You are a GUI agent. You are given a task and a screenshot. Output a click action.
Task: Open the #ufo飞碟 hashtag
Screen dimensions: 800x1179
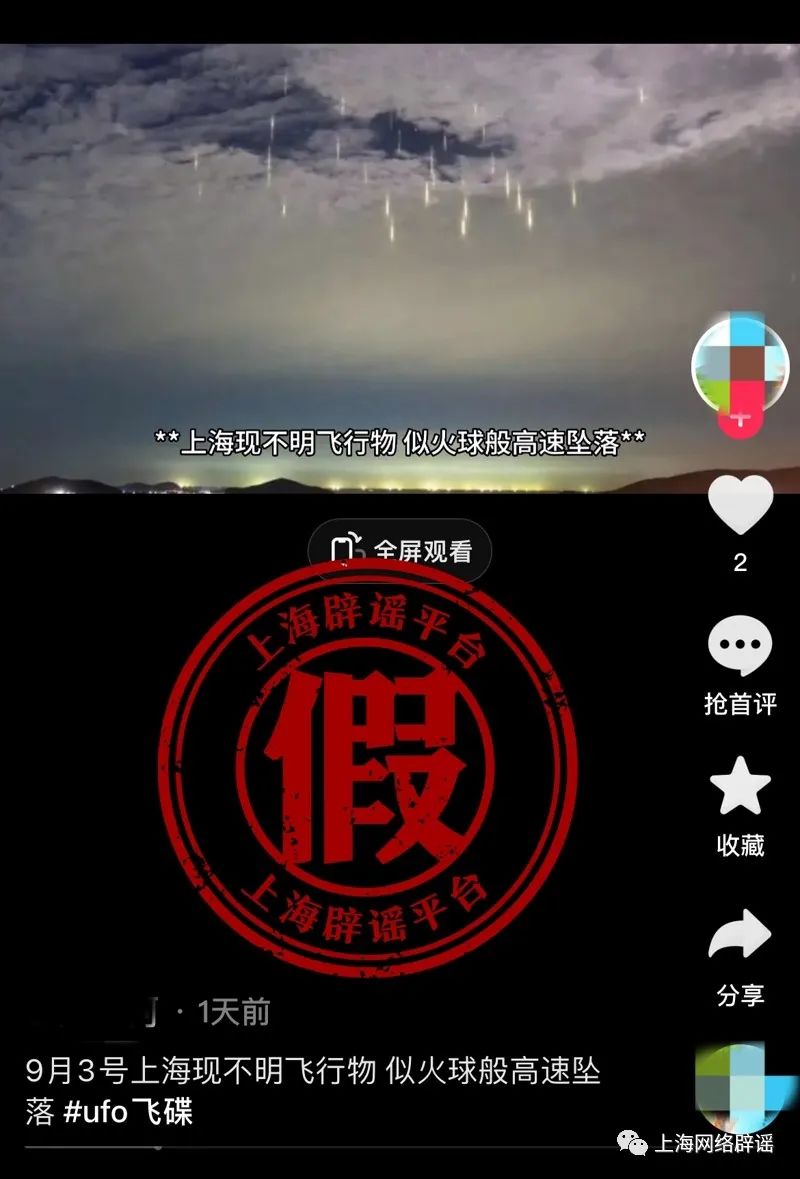click(x=128, y=1112)
